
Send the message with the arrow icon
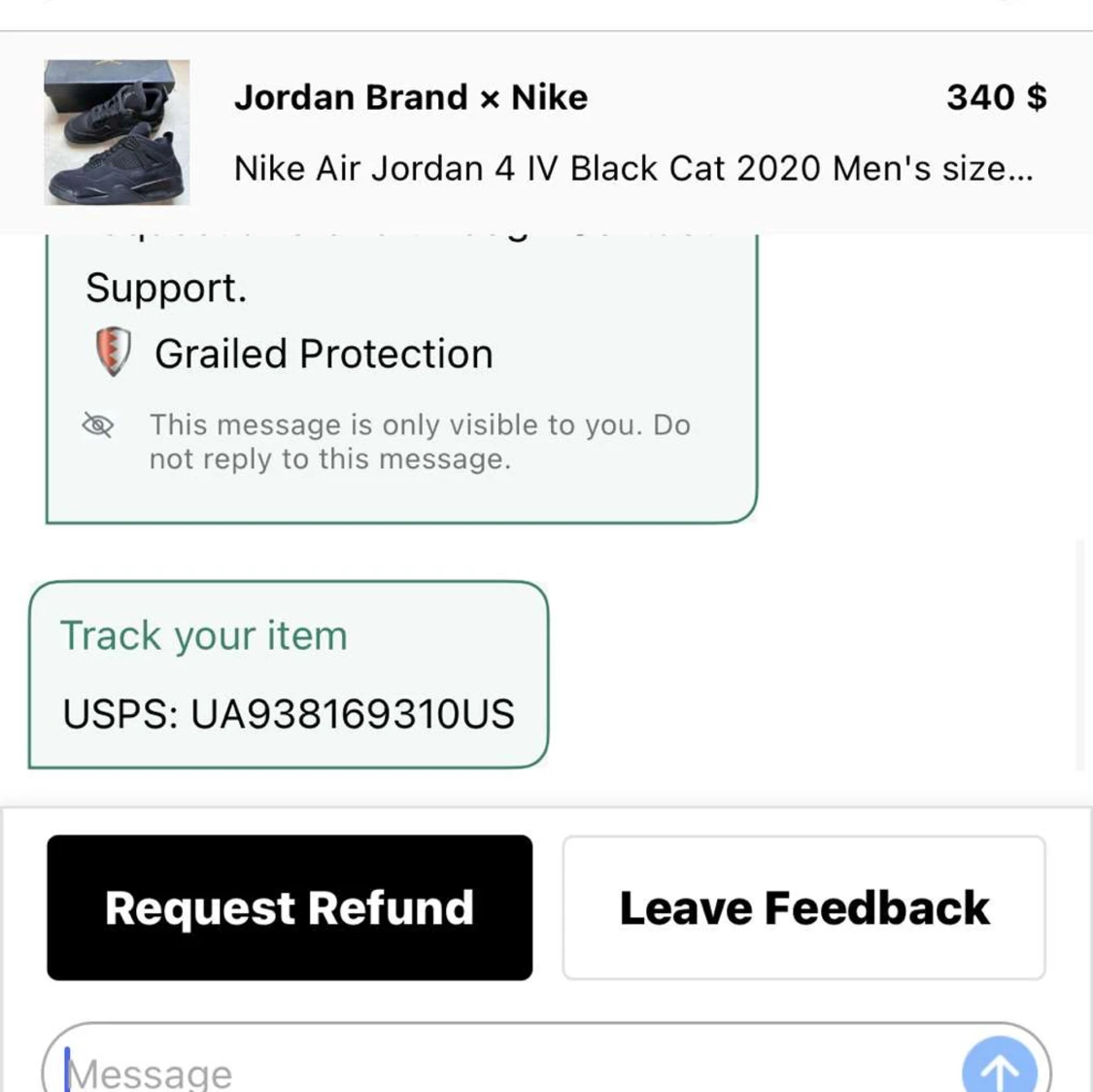click(999, 1068)
